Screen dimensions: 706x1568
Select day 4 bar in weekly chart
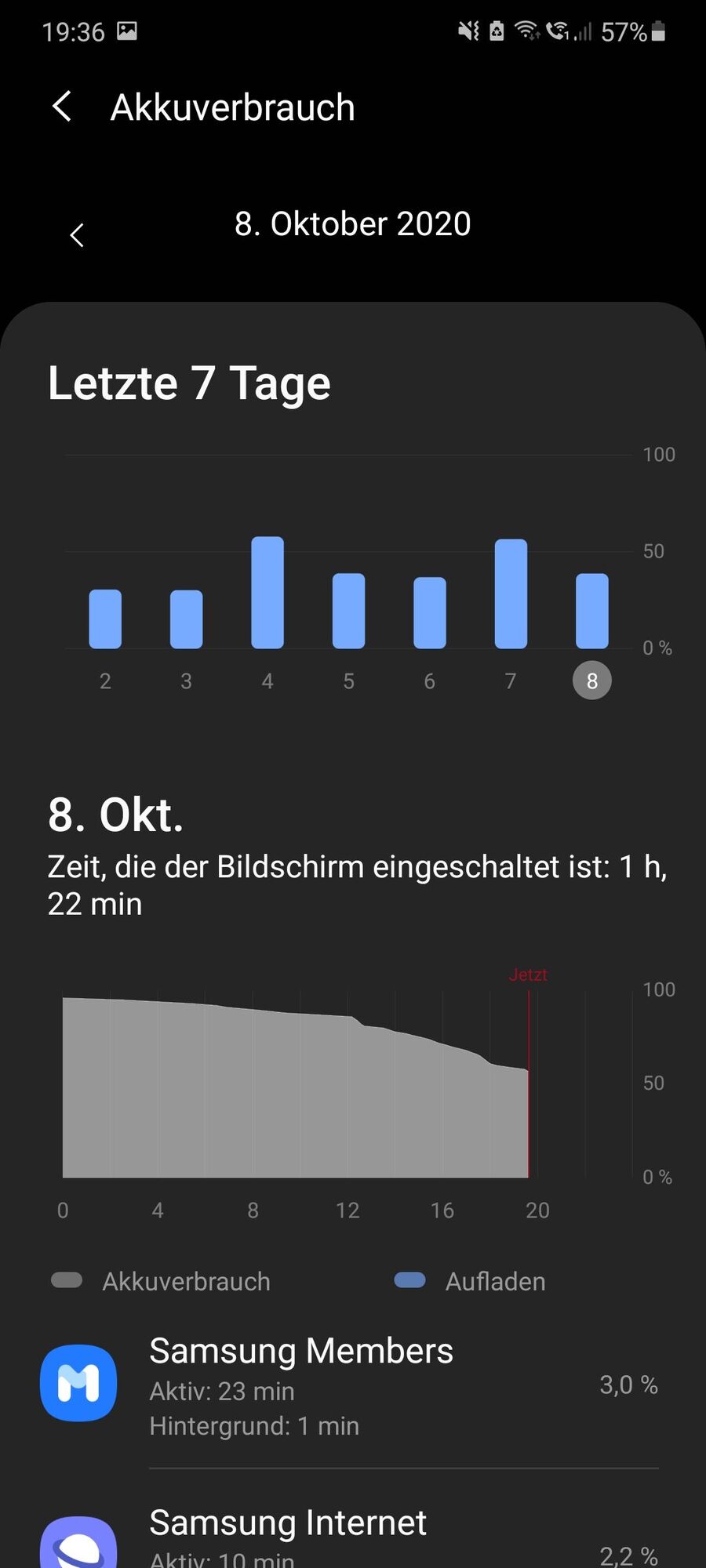point(267,593)
